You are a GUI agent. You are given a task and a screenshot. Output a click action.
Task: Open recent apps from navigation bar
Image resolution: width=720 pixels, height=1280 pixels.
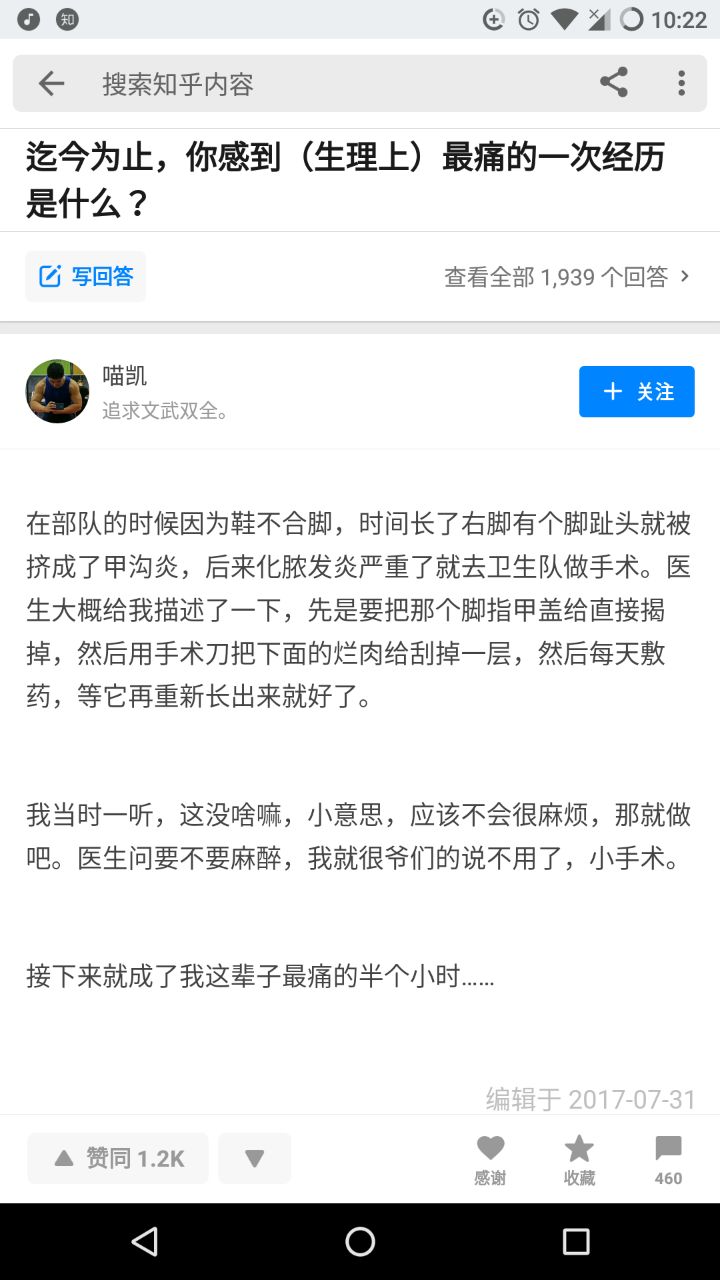576,1242
